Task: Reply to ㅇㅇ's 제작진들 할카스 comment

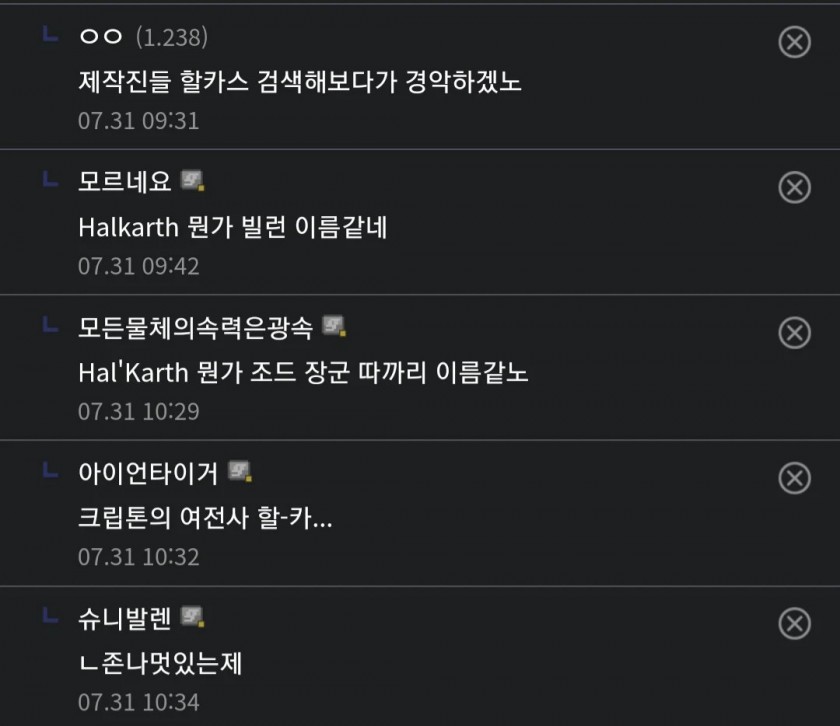Action: [299, 82]
